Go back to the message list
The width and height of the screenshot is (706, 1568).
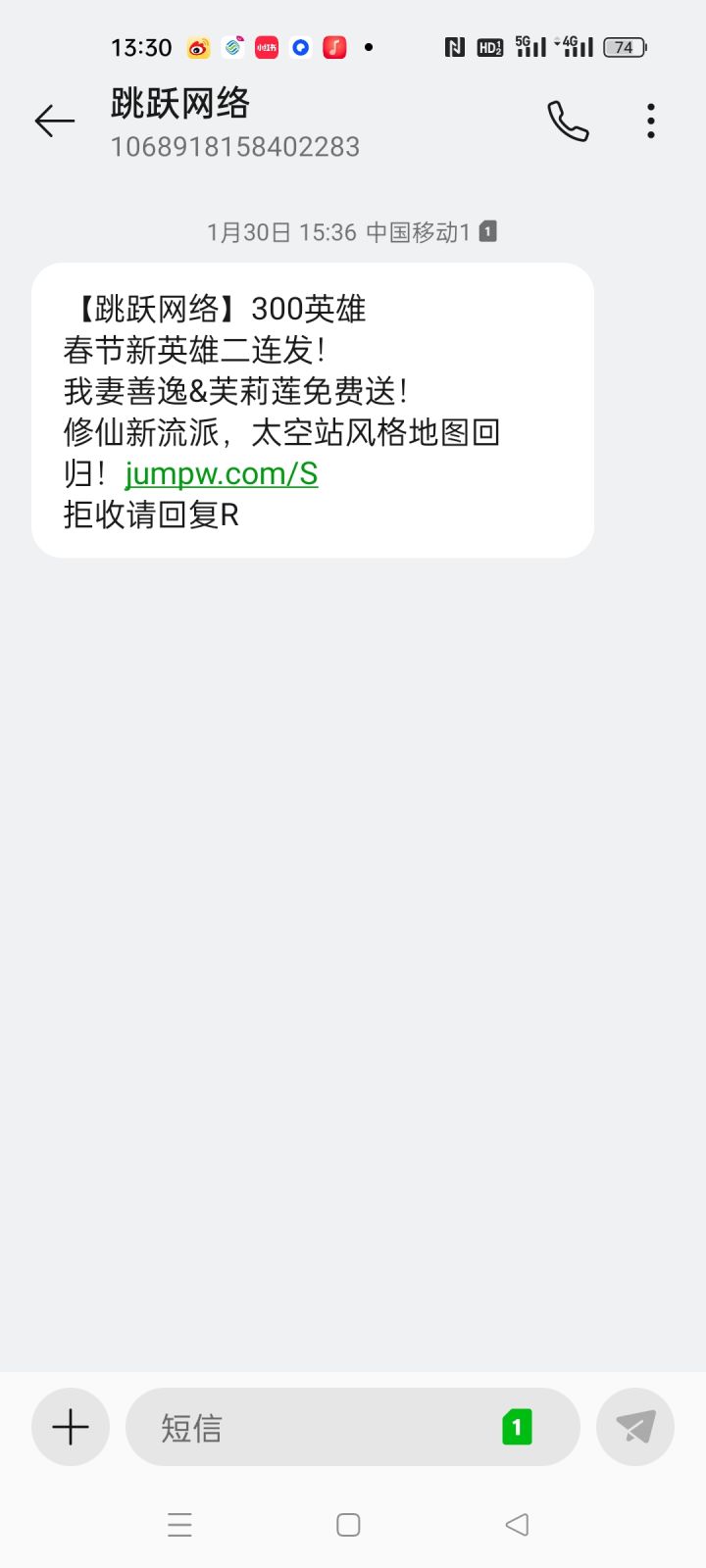point(55,121)
